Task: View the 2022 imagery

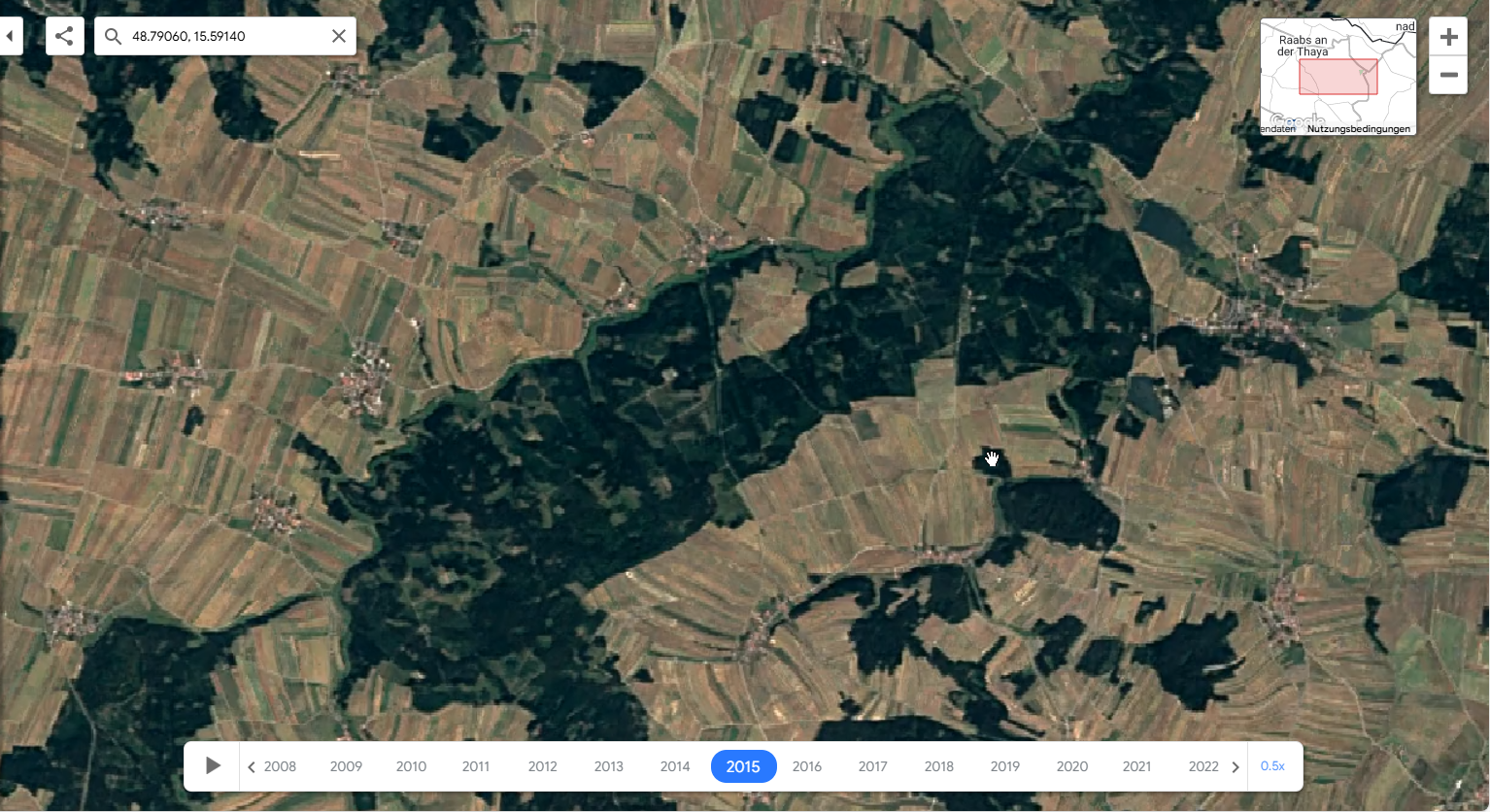Action: pyautogui.click(x=1202, y=766)
